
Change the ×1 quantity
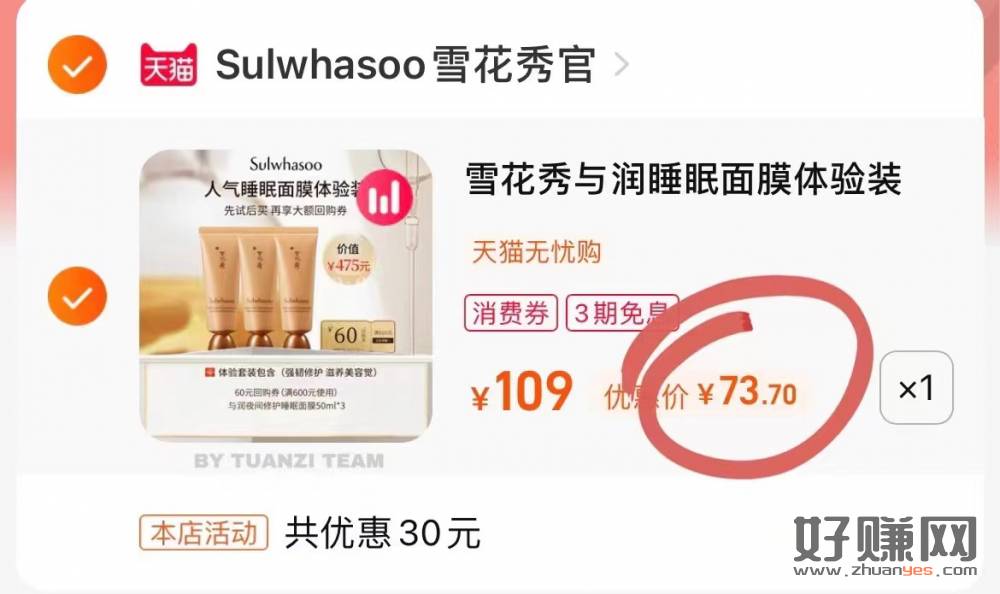coord(916,388)
